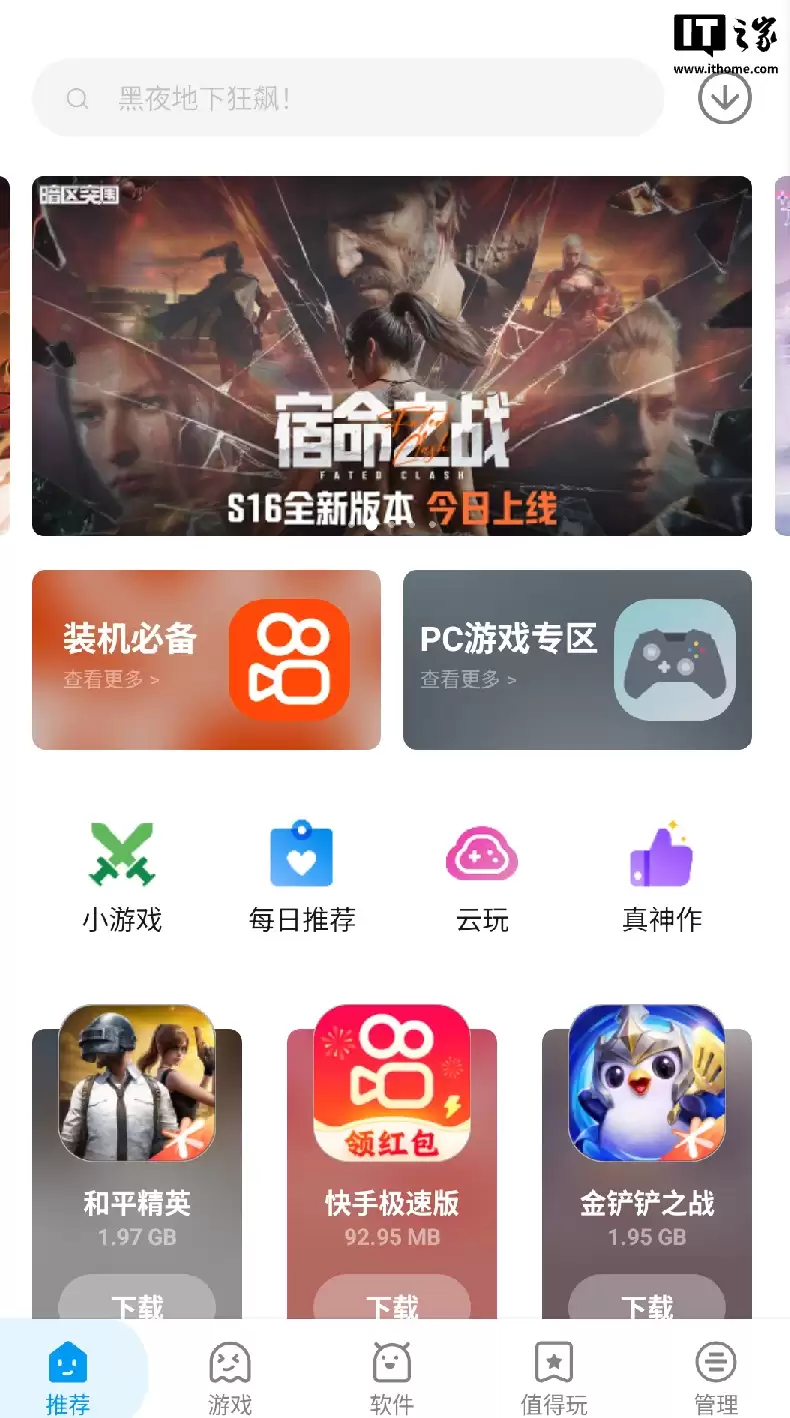The height and width of the screenshot is (1418, 790).
Task: Open 真神作 shortcut
Action: coord(662,876)
